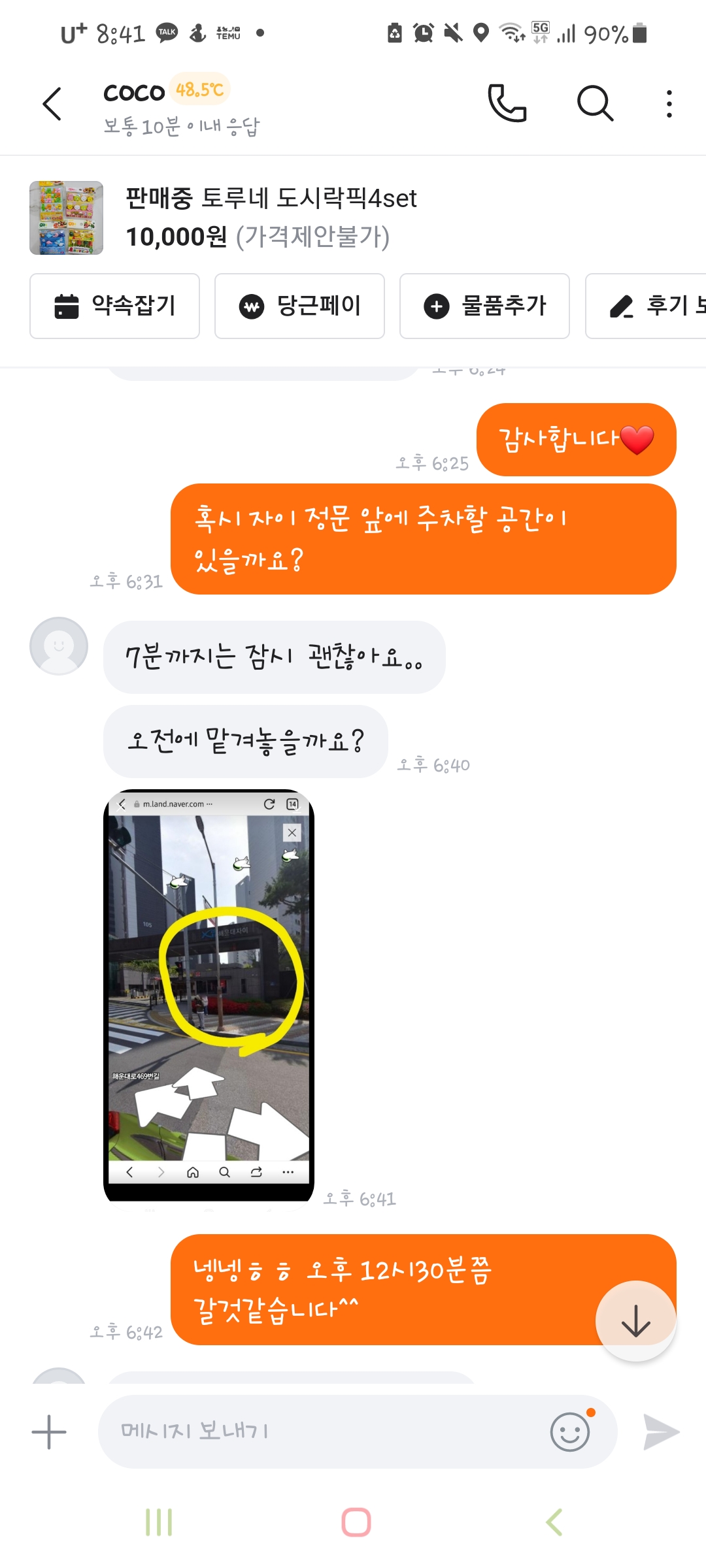Image resolution: width=706 pixels, height=1568 pixels.
Task: View COCO's profile picture
Action: [59, 645]
